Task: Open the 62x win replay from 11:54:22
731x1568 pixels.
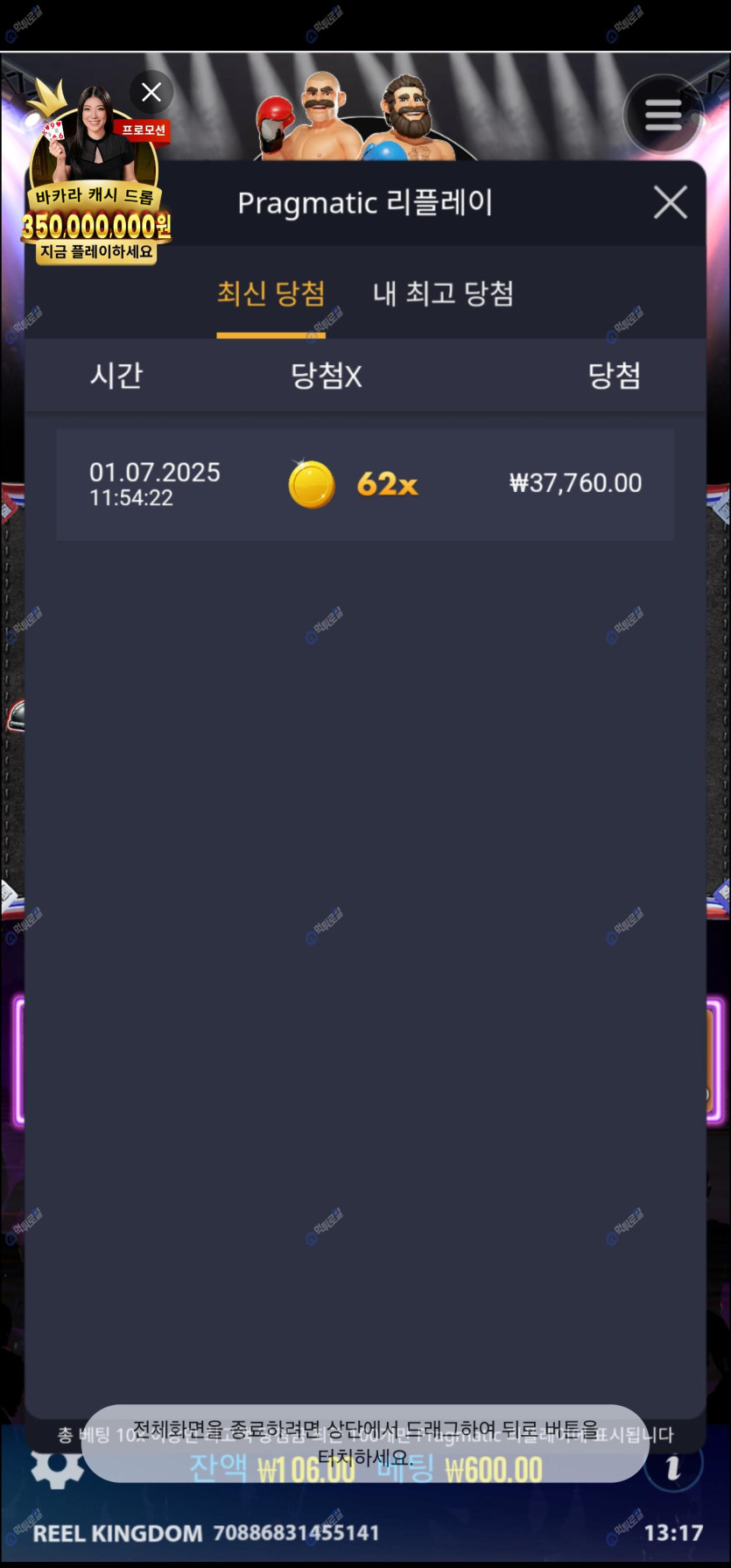Action: (x=365, y=484)
